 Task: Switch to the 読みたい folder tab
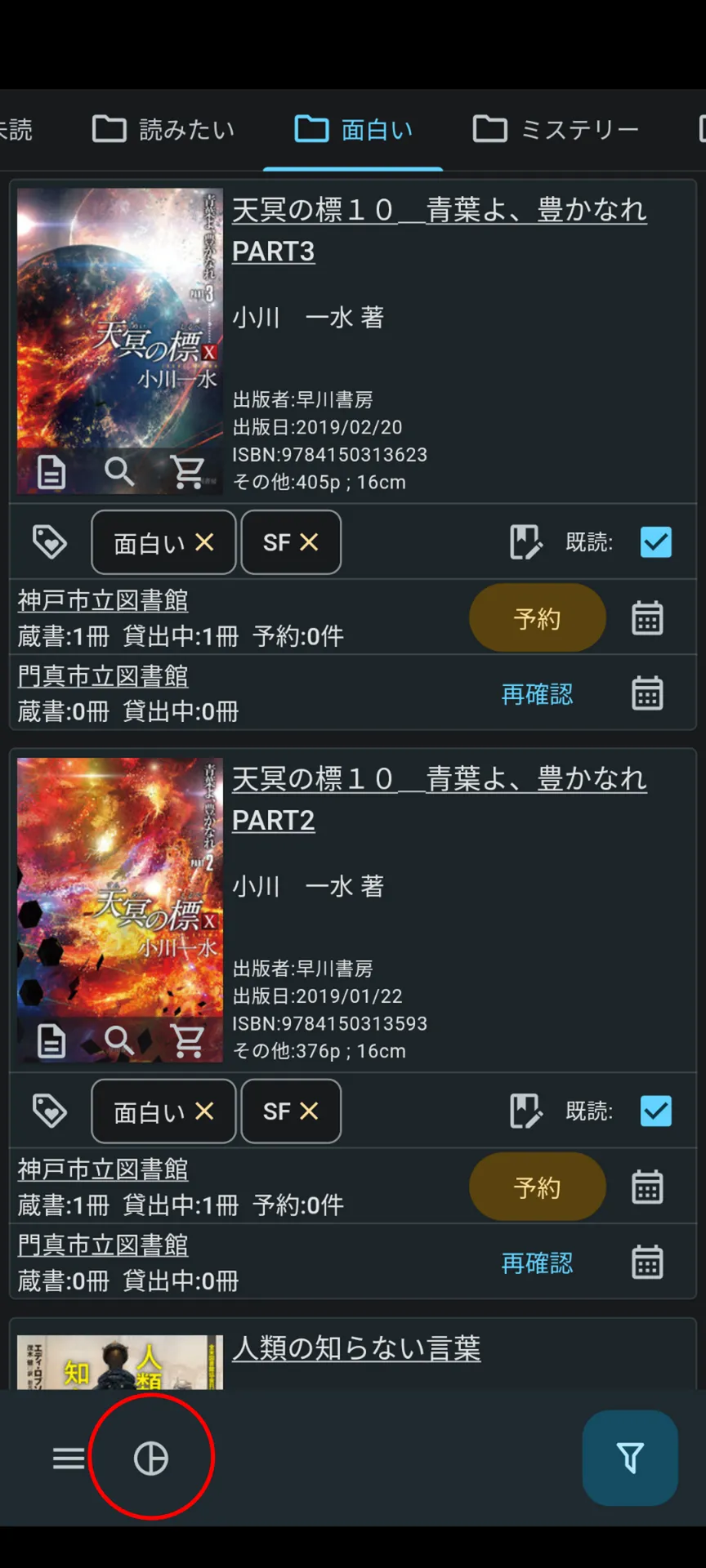pos(163,129)
